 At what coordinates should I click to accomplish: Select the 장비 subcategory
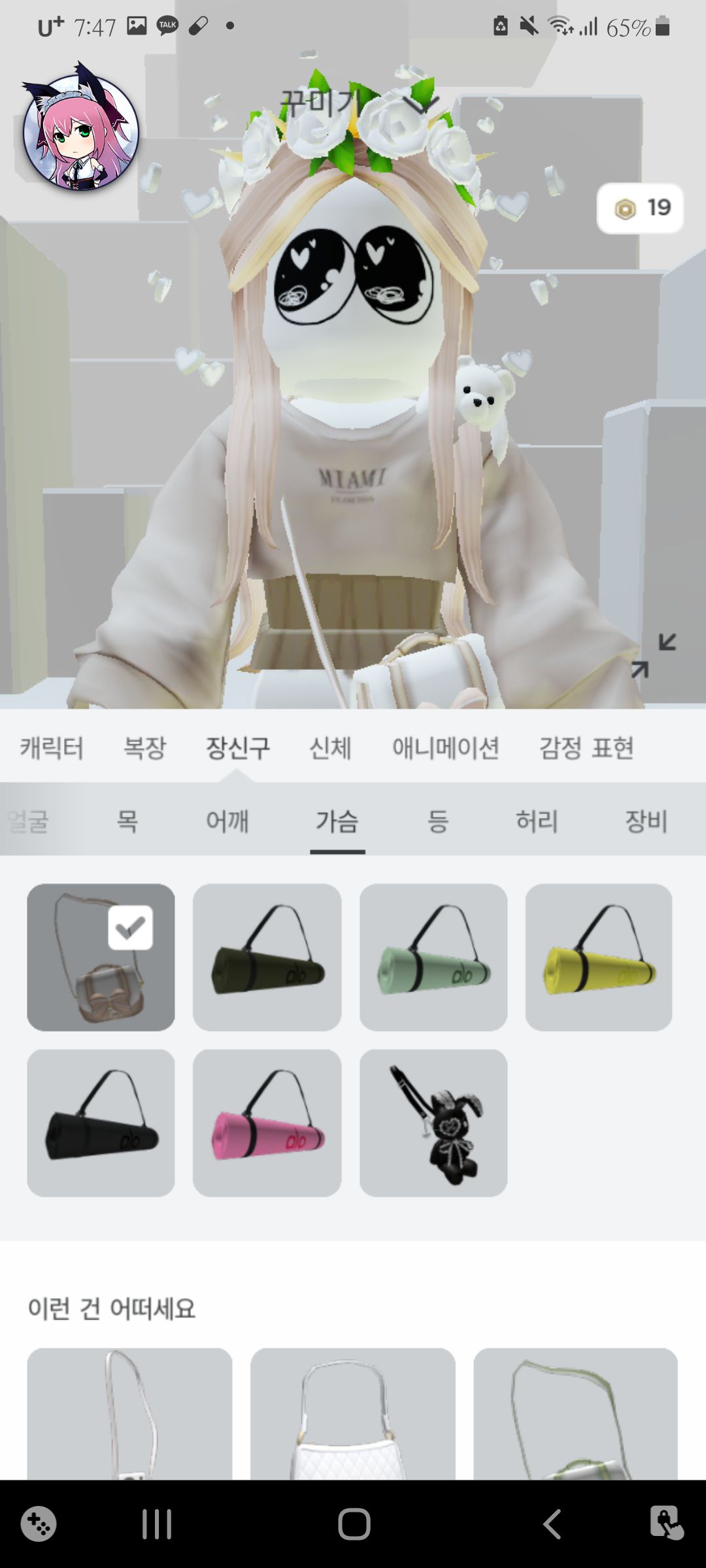point(646,821)
